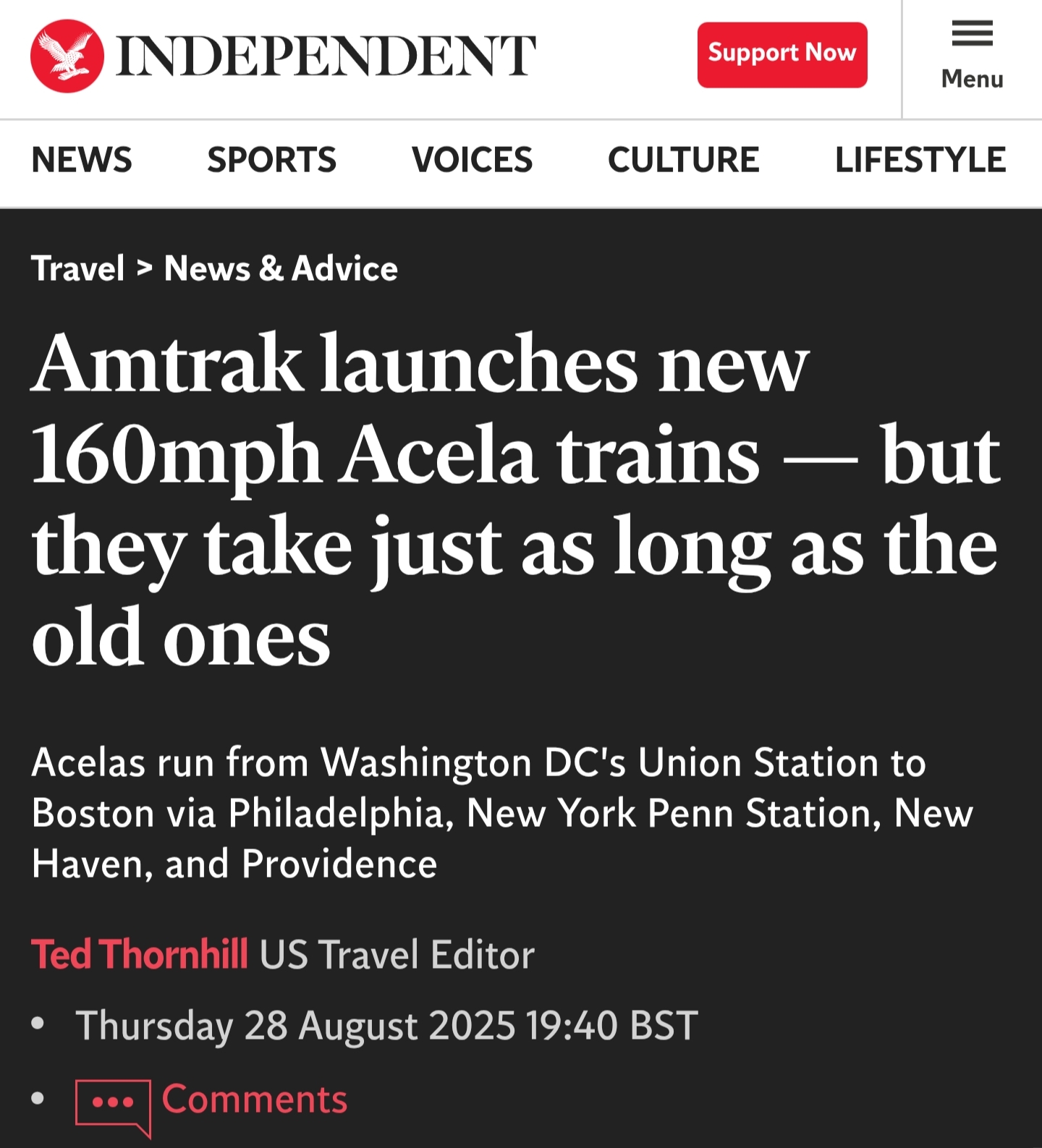View author Ted Thornhill's profile
The image size is (1042, 1148).
140,954
